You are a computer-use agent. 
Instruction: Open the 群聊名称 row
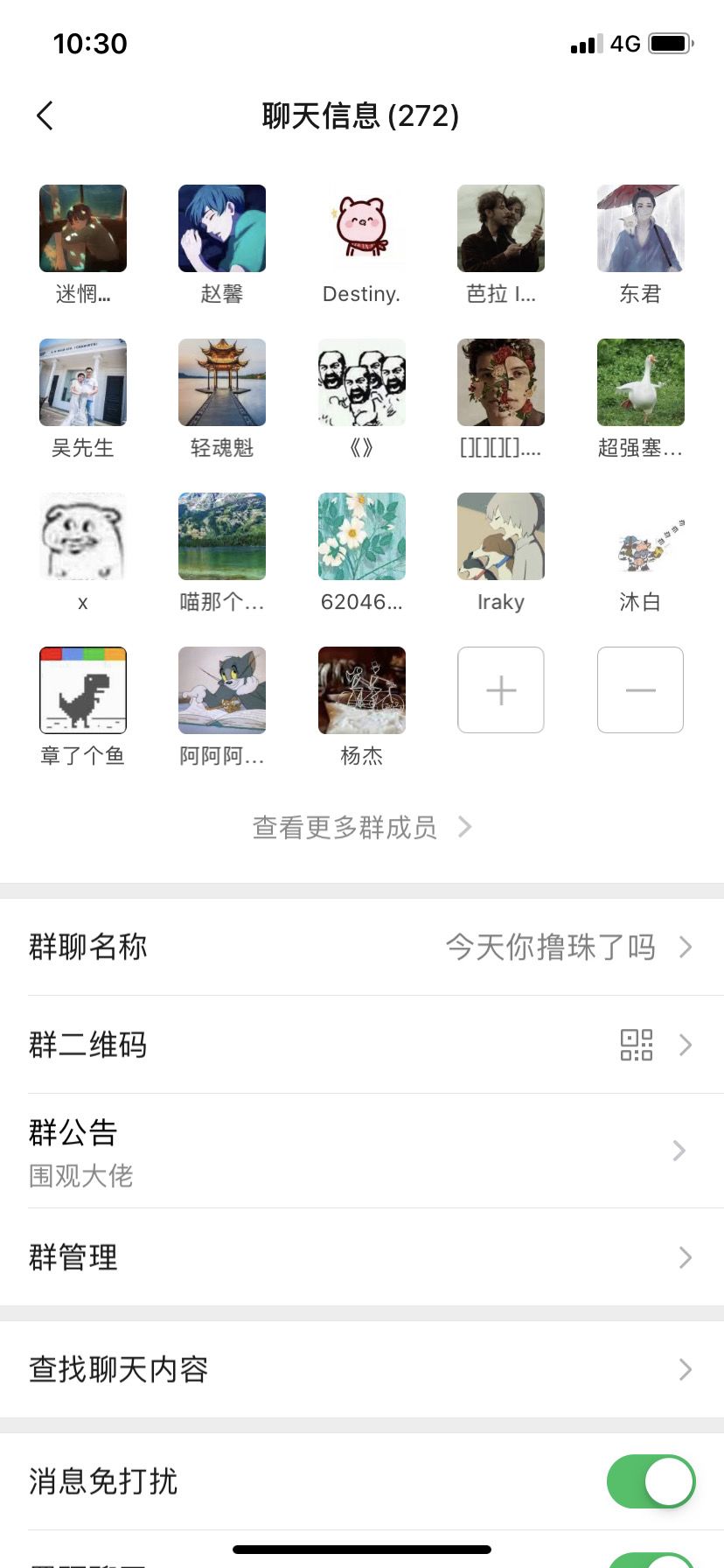[x=362, y=947]
